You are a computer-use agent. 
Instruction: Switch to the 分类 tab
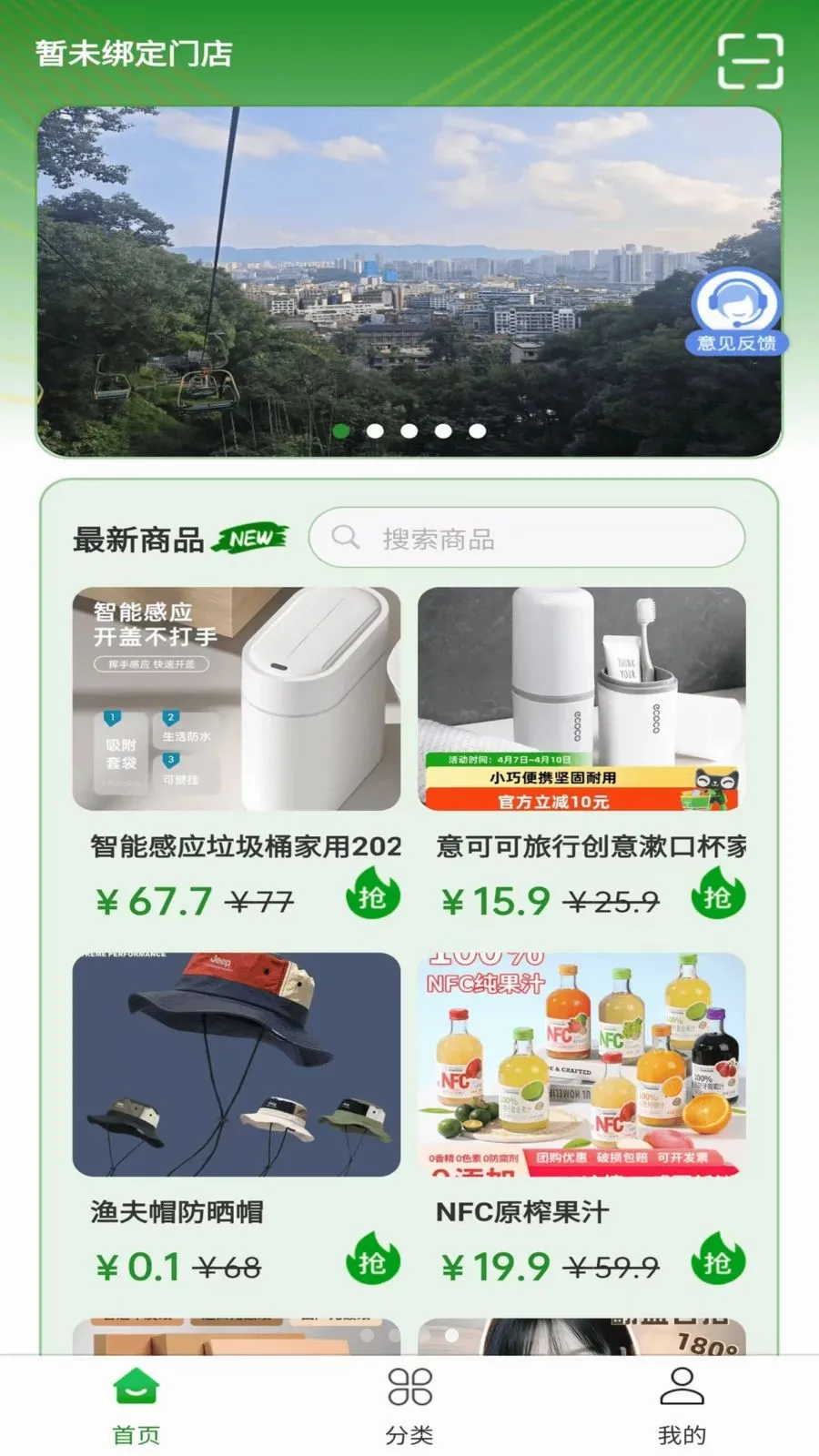click(x=409, y=1406)
